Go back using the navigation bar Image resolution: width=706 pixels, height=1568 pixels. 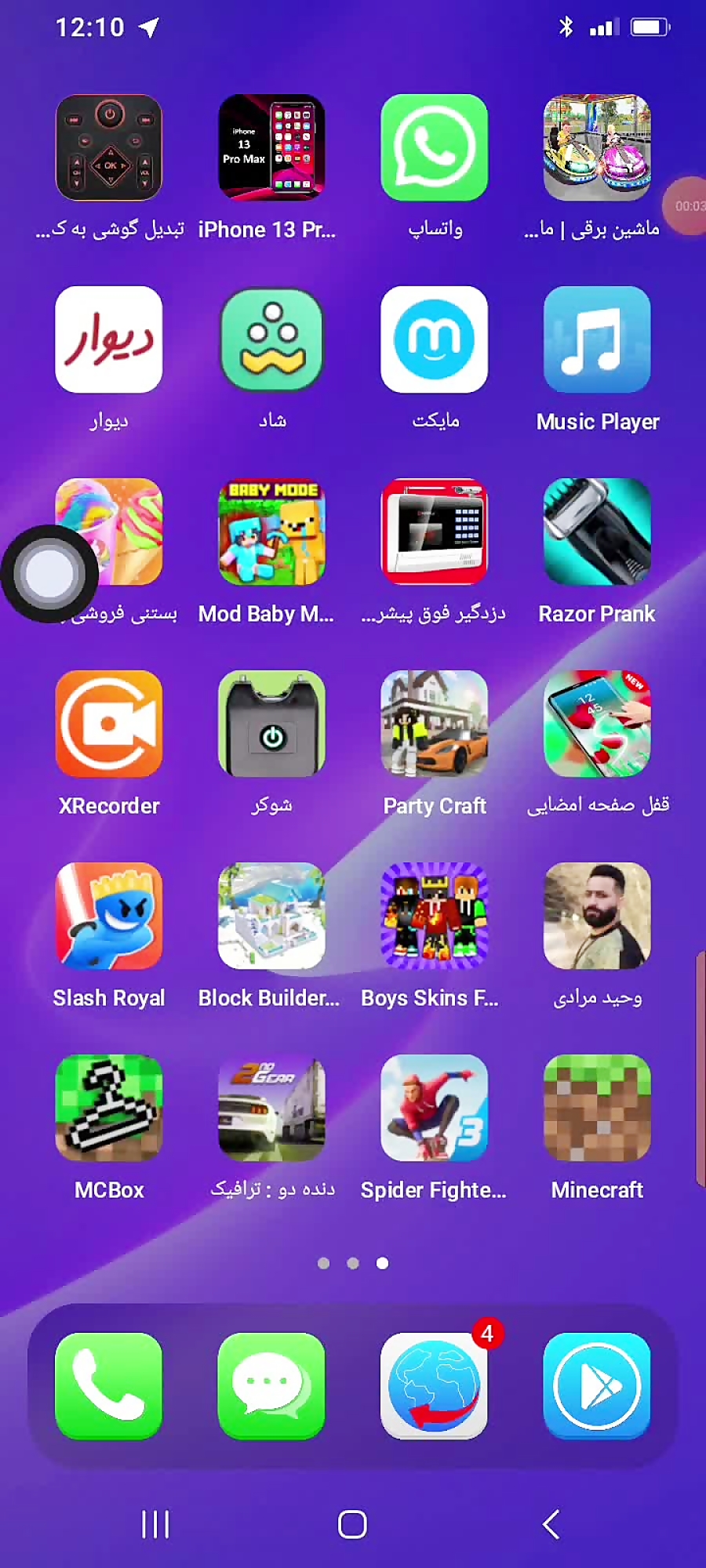click(551, 1524)
